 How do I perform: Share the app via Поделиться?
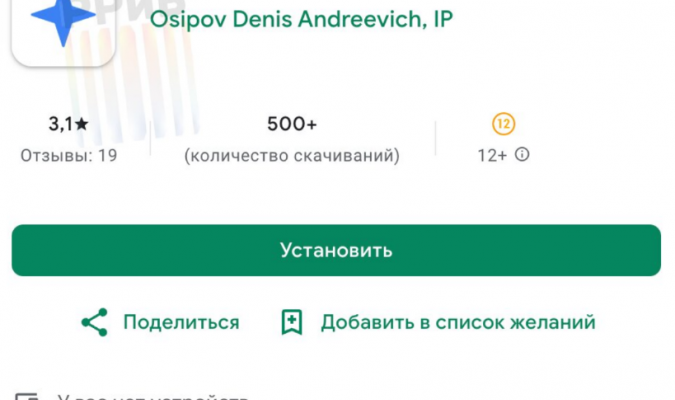click(160, 322)
